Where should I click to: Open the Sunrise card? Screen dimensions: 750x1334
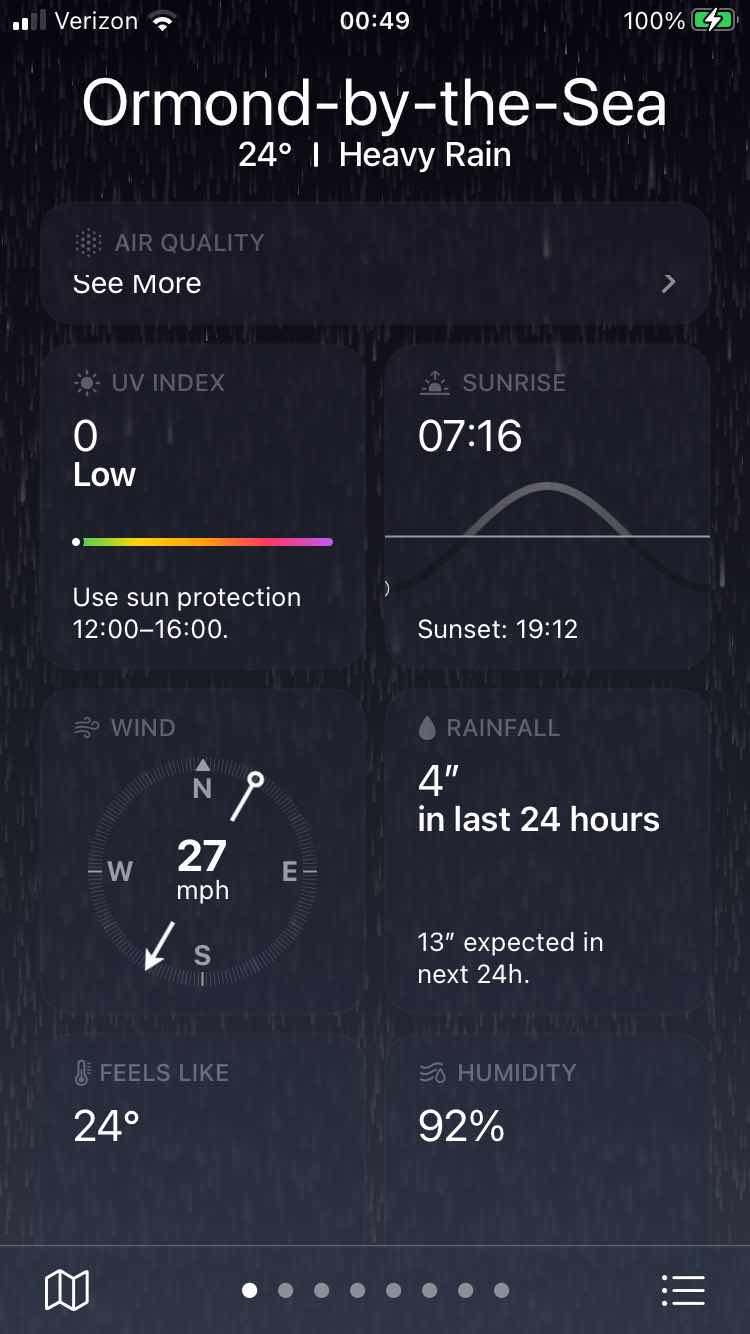pyautogui.click(x=548, y=507)
